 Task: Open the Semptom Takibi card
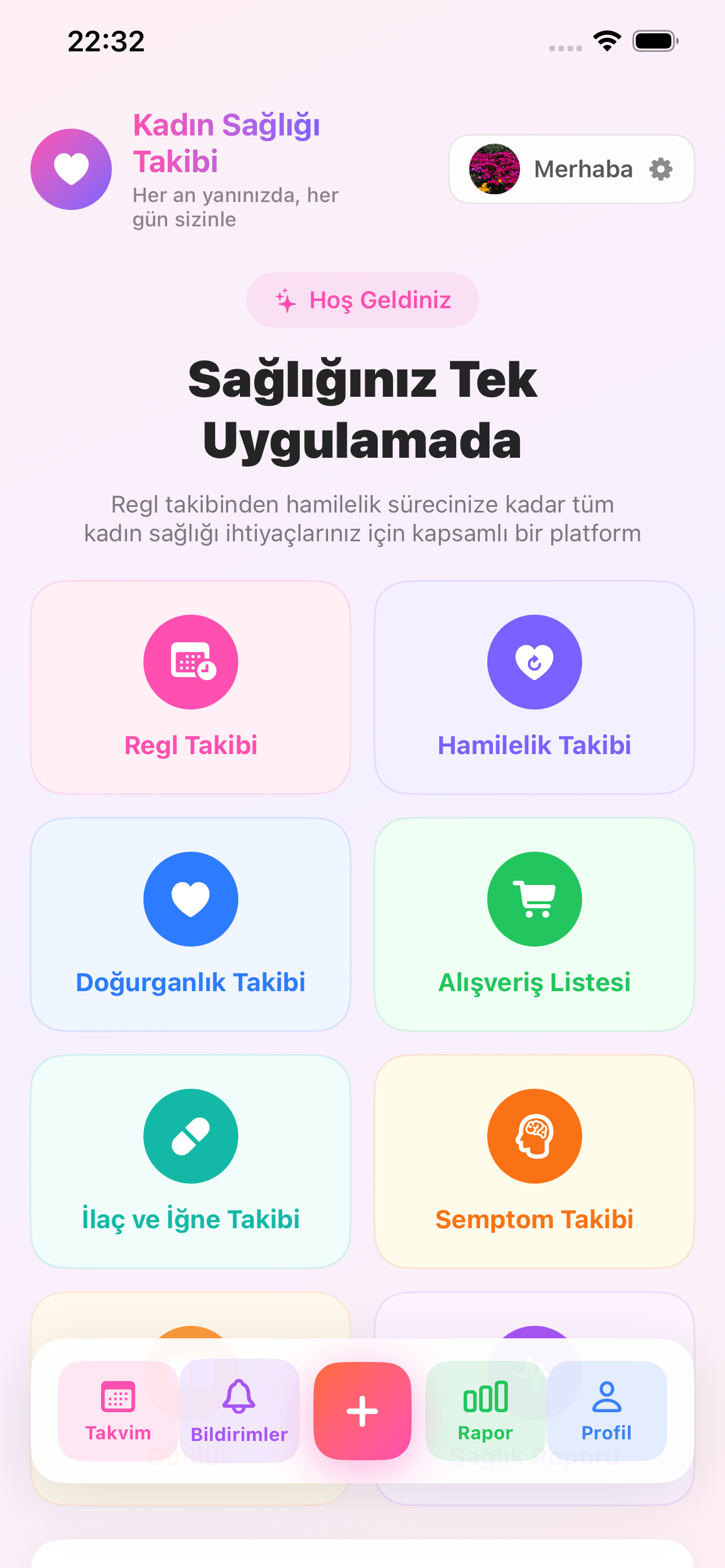click(x=534, y=1161)
